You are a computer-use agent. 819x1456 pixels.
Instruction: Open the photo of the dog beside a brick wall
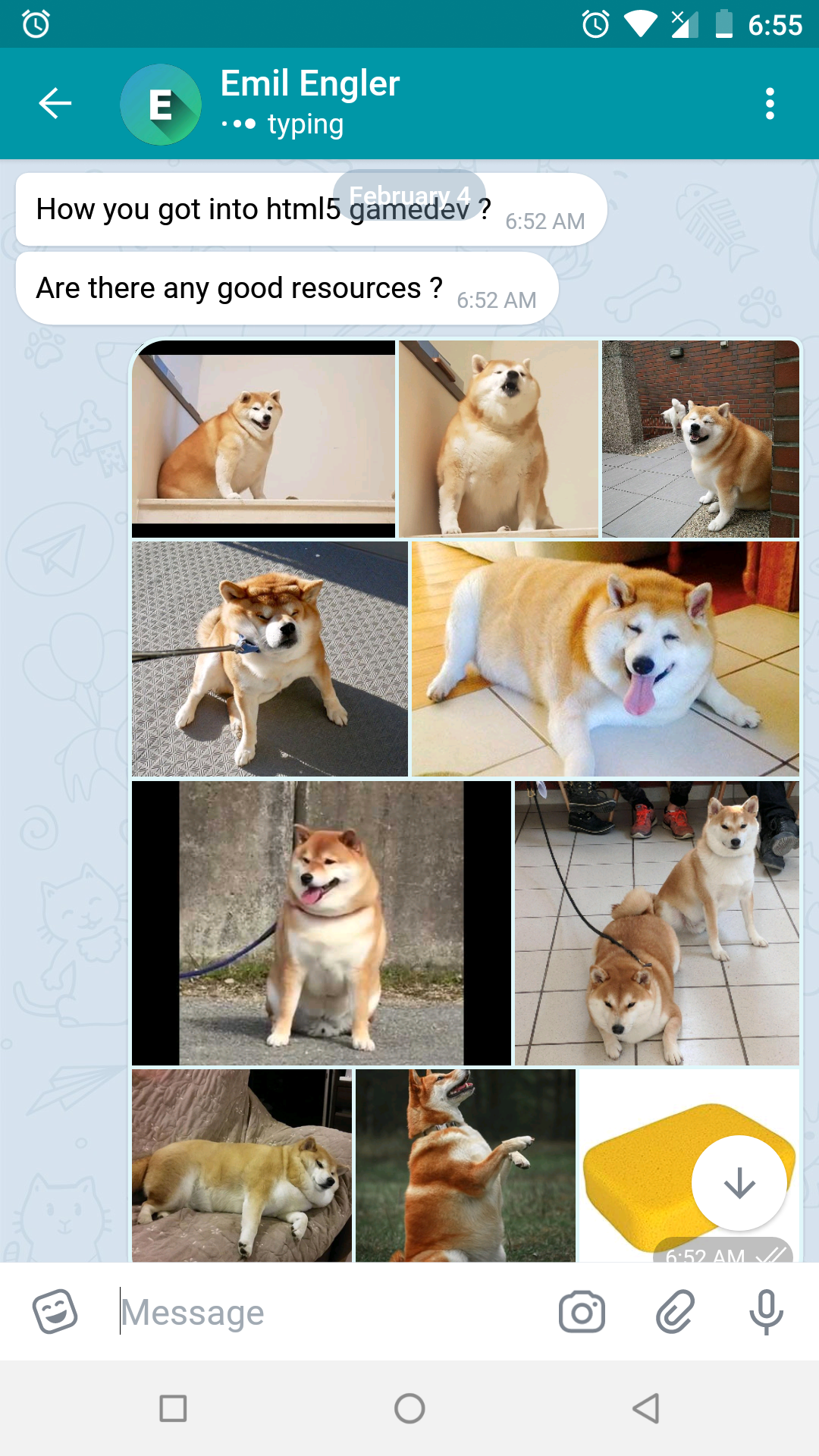[701, 439]
